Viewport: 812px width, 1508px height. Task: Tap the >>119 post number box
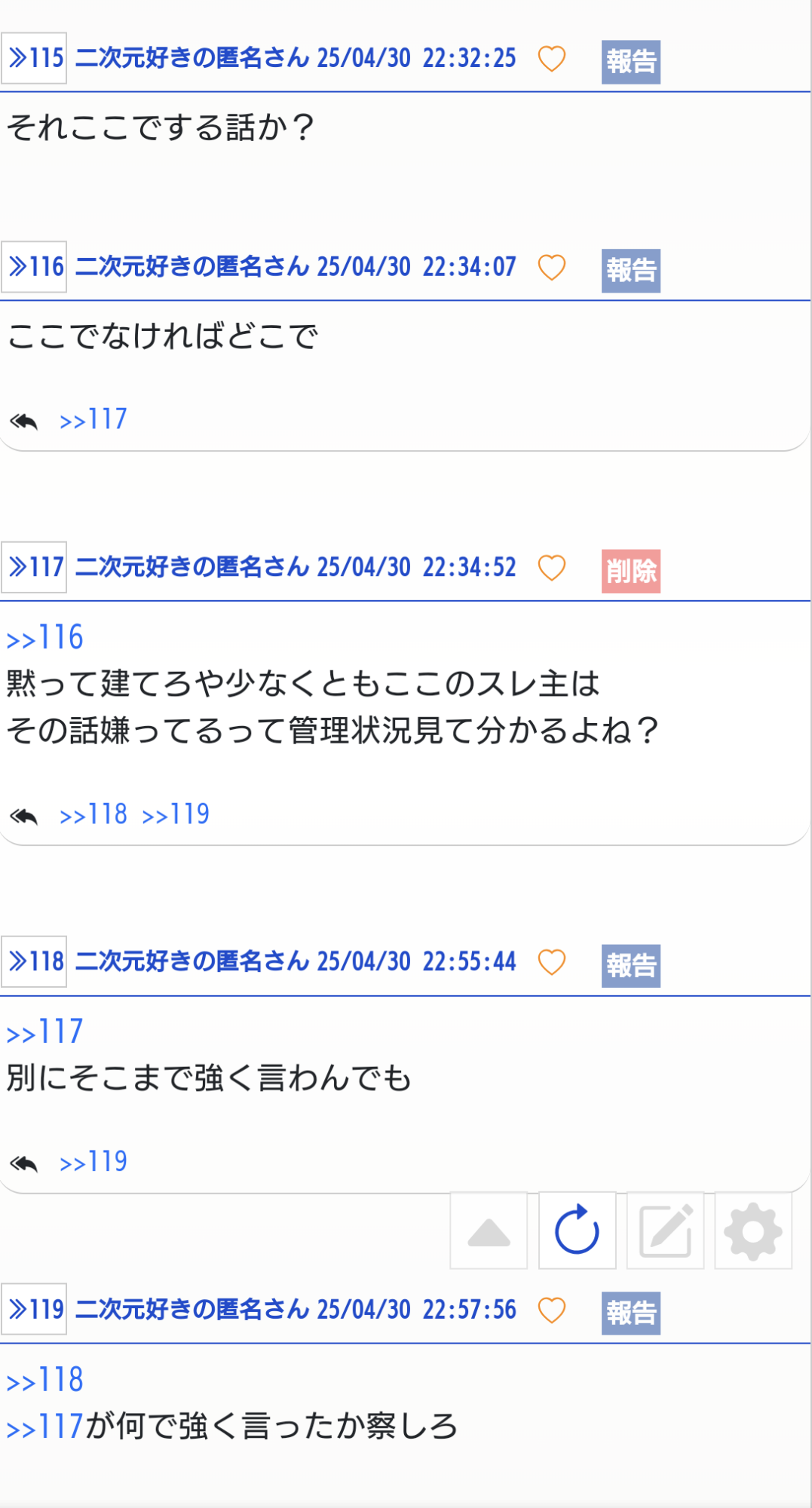(x=34, y=1309)
